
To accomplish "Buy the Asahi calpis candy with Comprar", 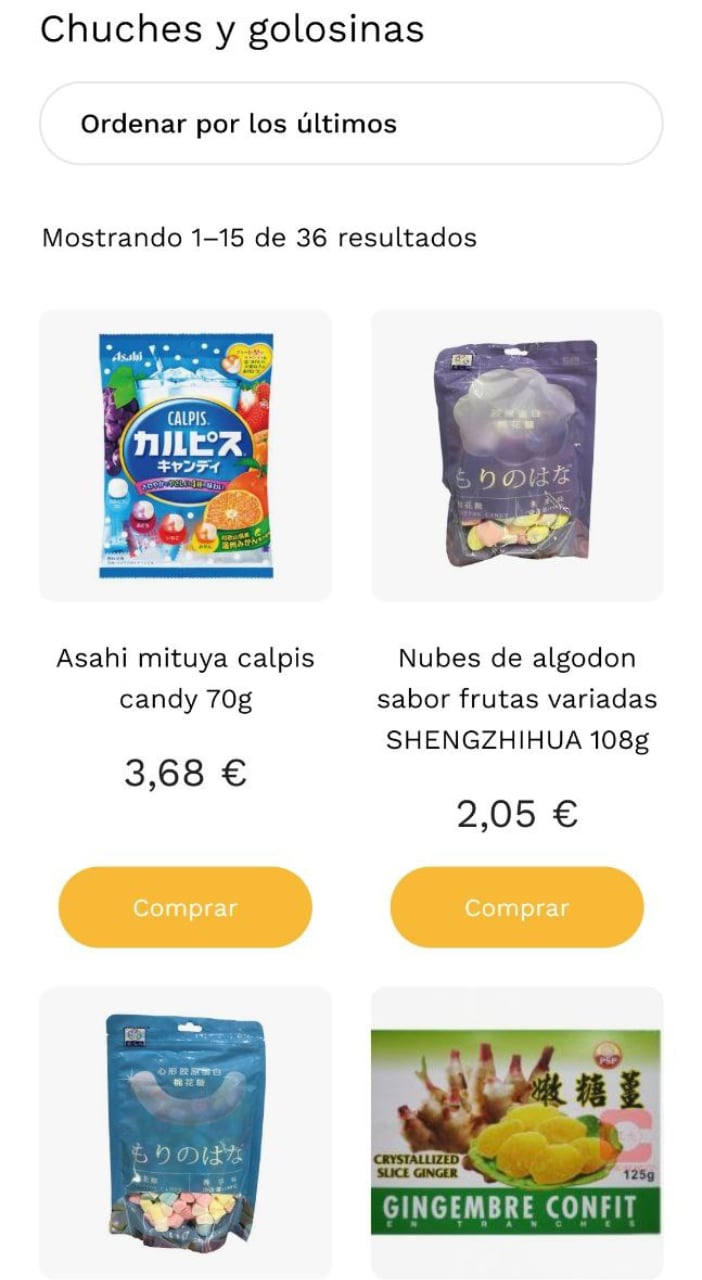I will [185, 907].
